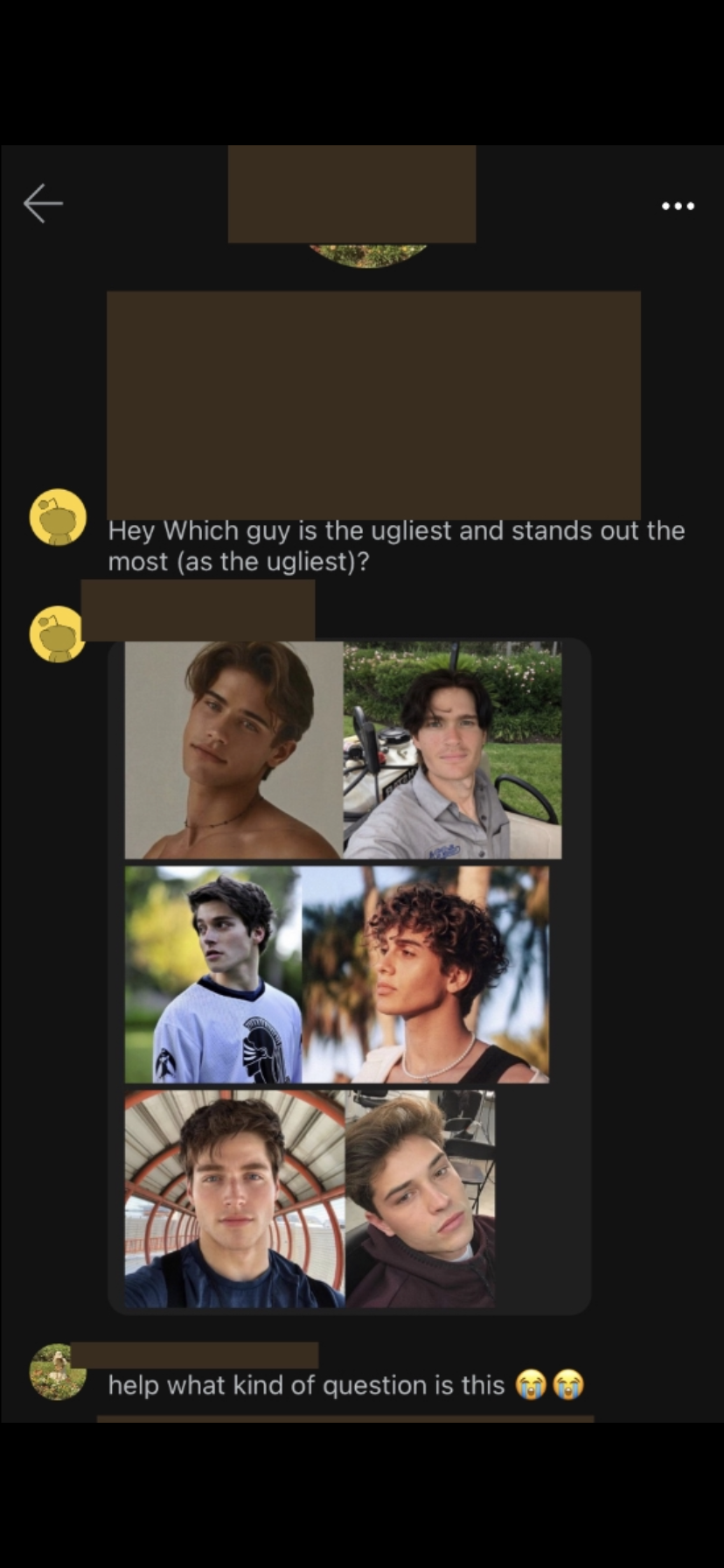Open the three-dot overflow menu
Screen dimensions: 724x1568
pos(678,206)
